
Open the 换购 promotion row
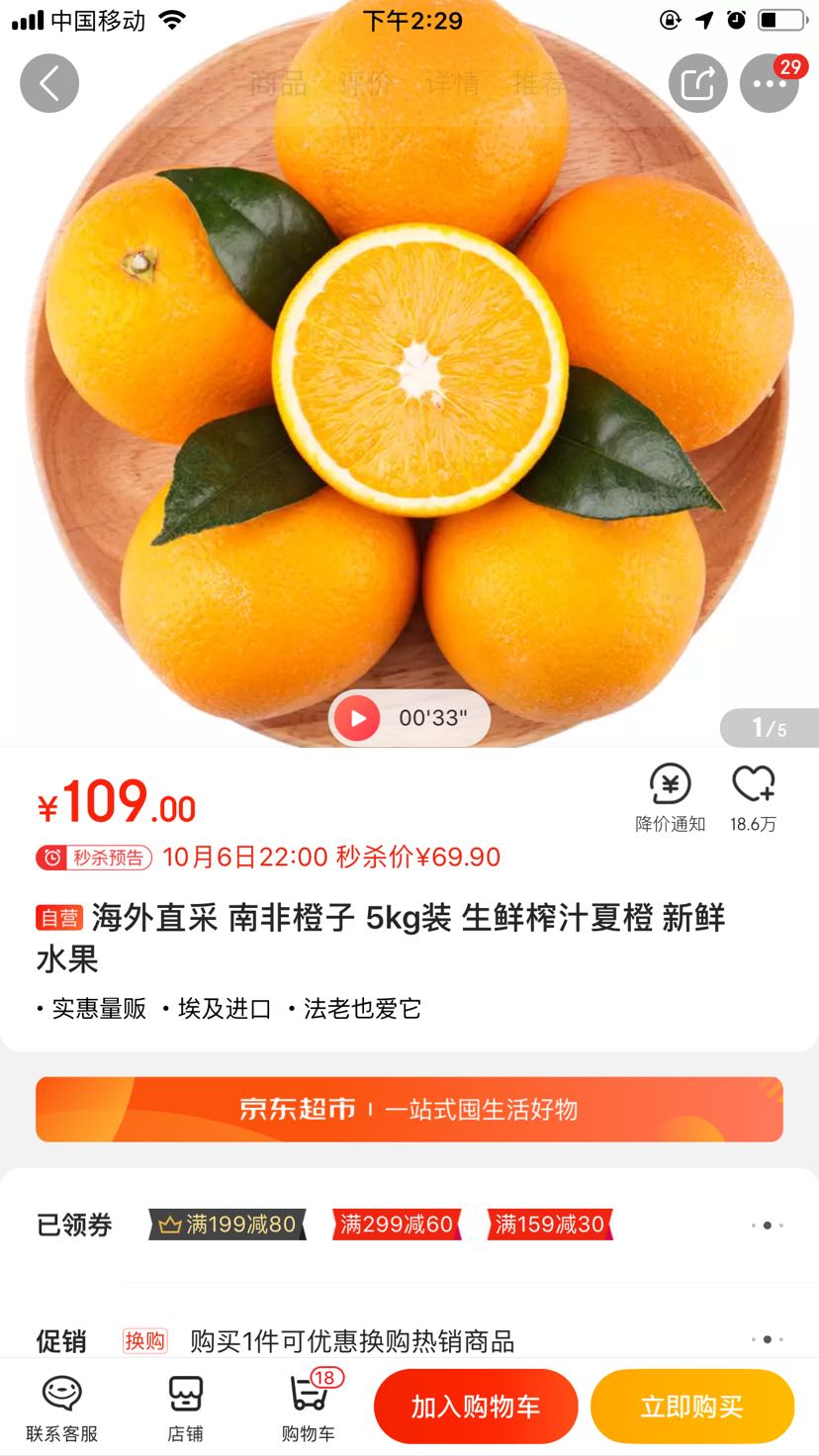pos(351,1341)
